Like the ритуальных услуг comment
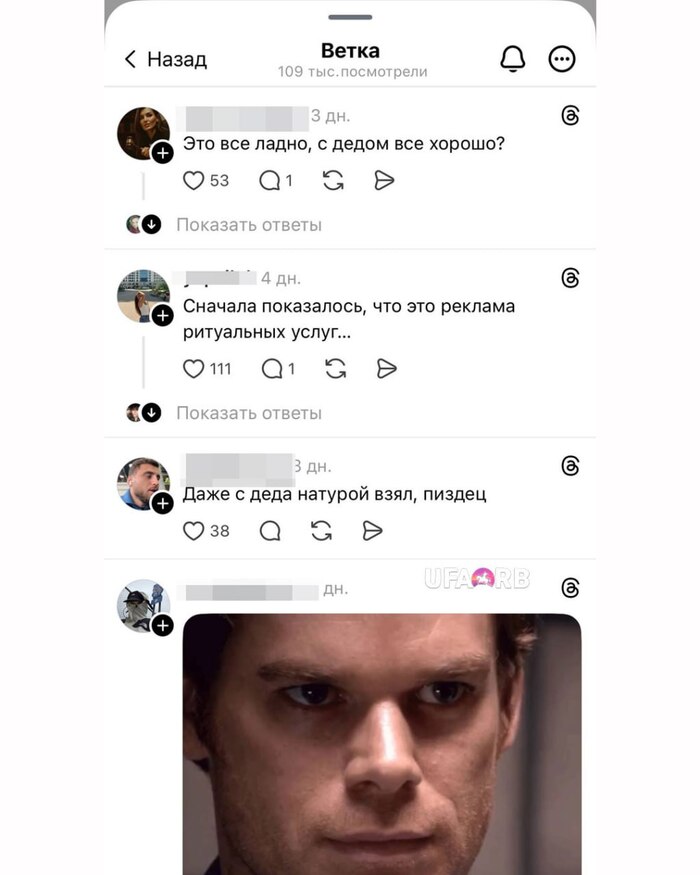Image resolution: width=700 pixels, height=875 pixels. 194,369
